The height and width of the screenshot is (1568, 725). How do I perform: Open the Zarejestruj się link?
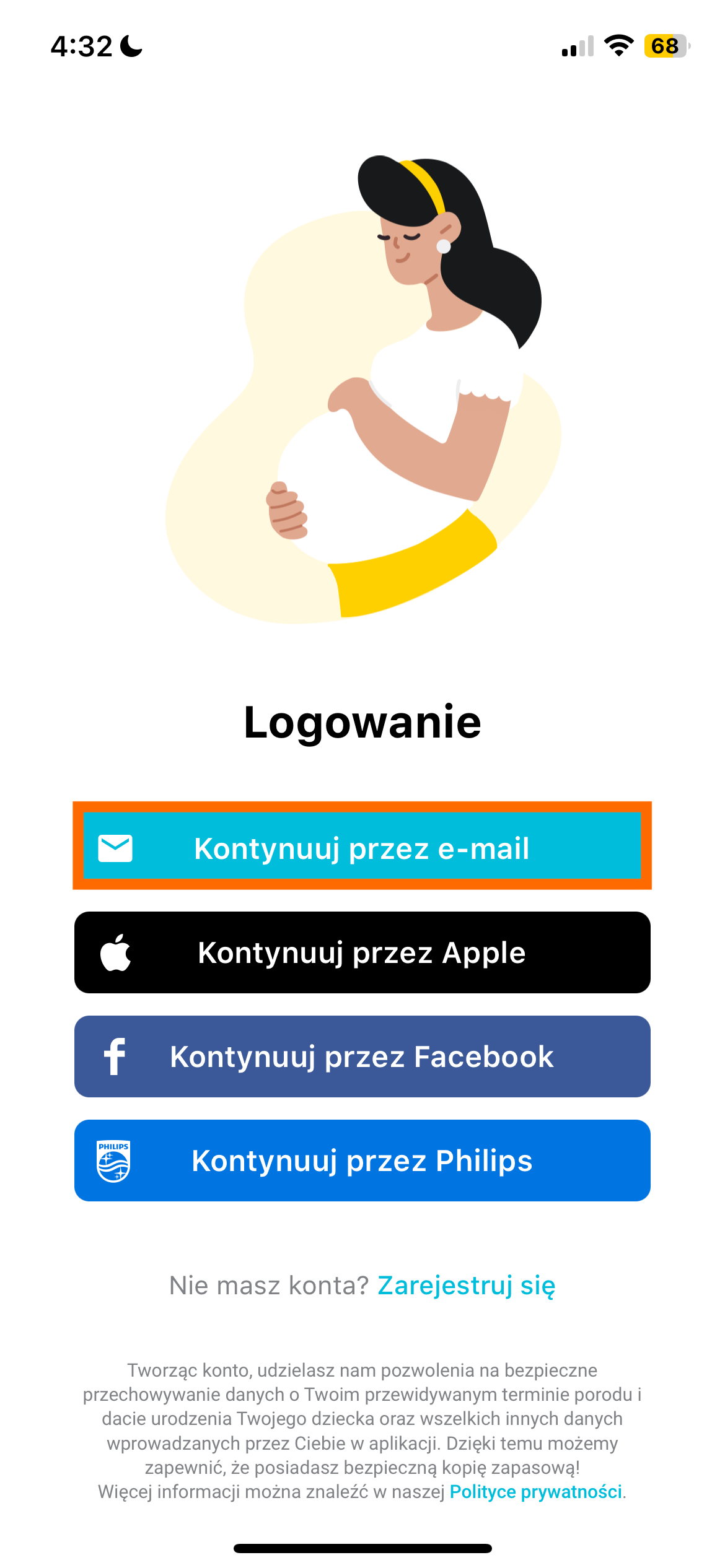[467, 1286]
